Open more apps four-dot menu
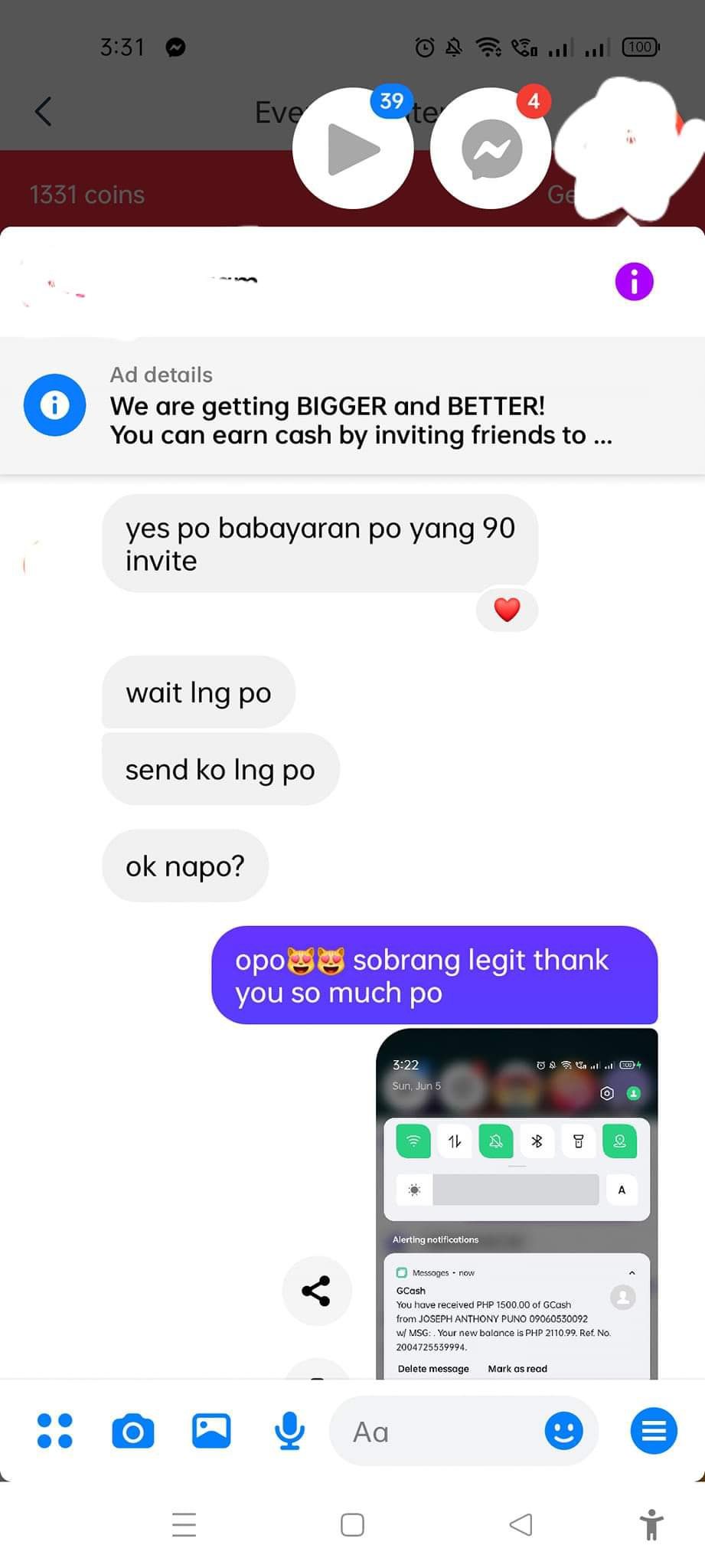Viewport: 705px width, 1568px height. pos(55,1430)
